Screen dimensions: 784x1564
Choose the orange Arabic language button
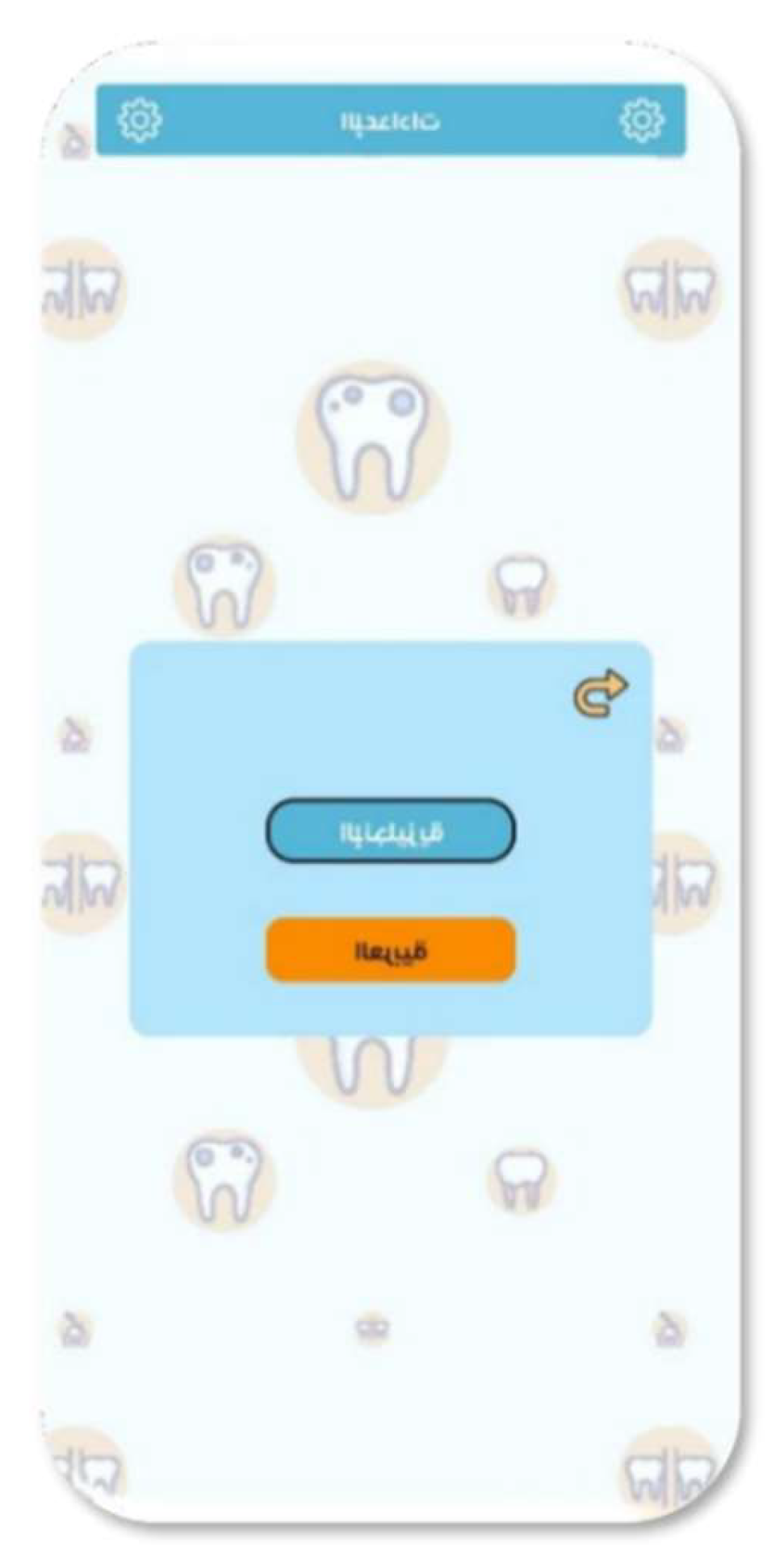click(390, 950)
